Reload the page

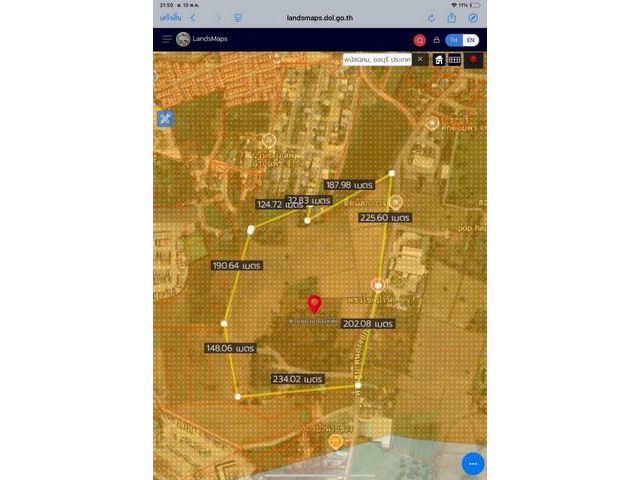coord(431,18)
